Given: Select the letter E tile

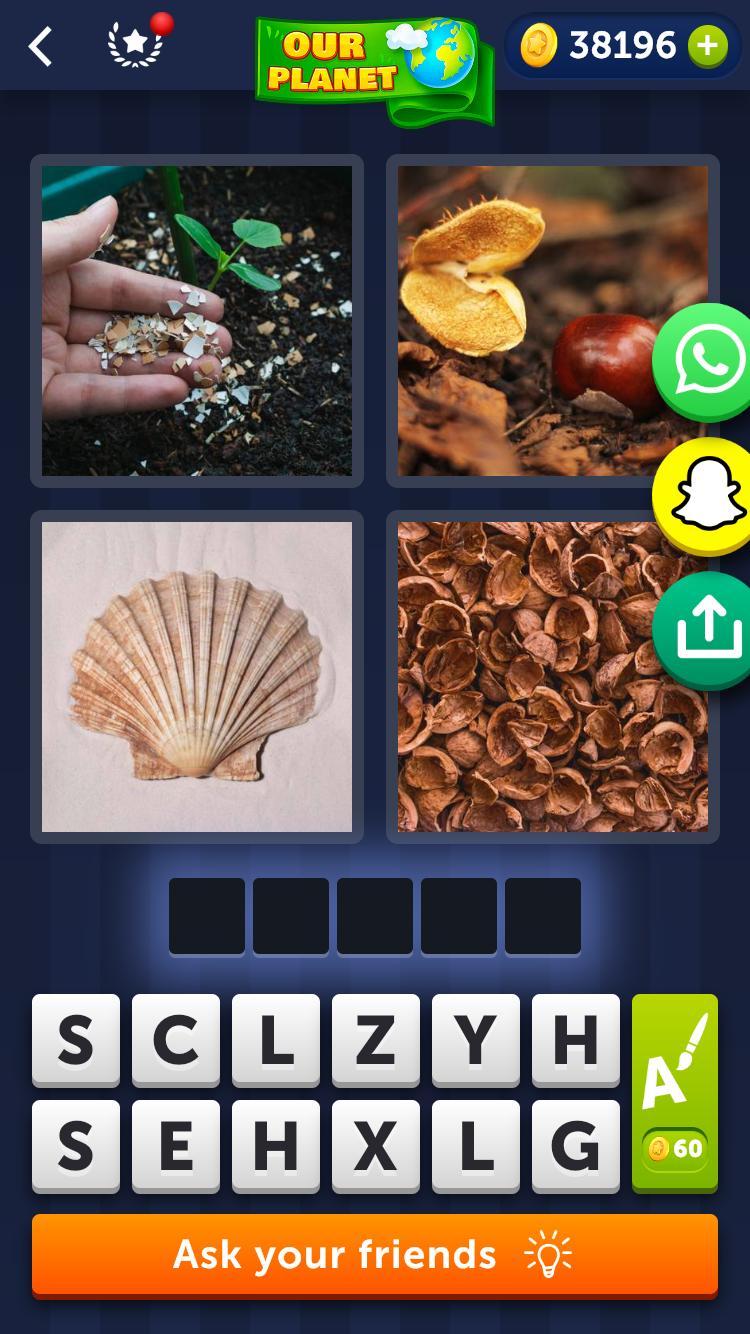Looking at the screenshot, I should click(176, 1146).
